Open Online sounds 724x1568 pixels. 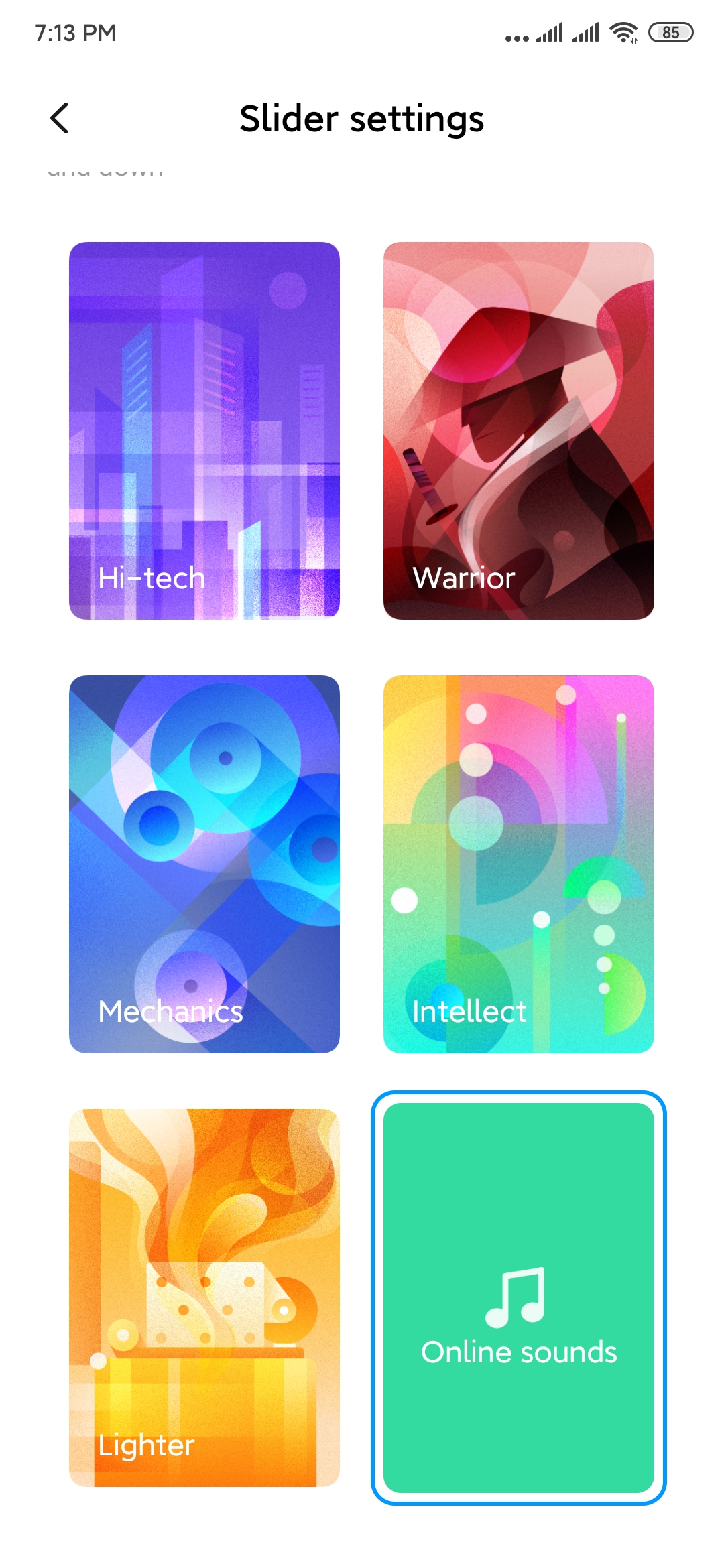point(518,1297)
